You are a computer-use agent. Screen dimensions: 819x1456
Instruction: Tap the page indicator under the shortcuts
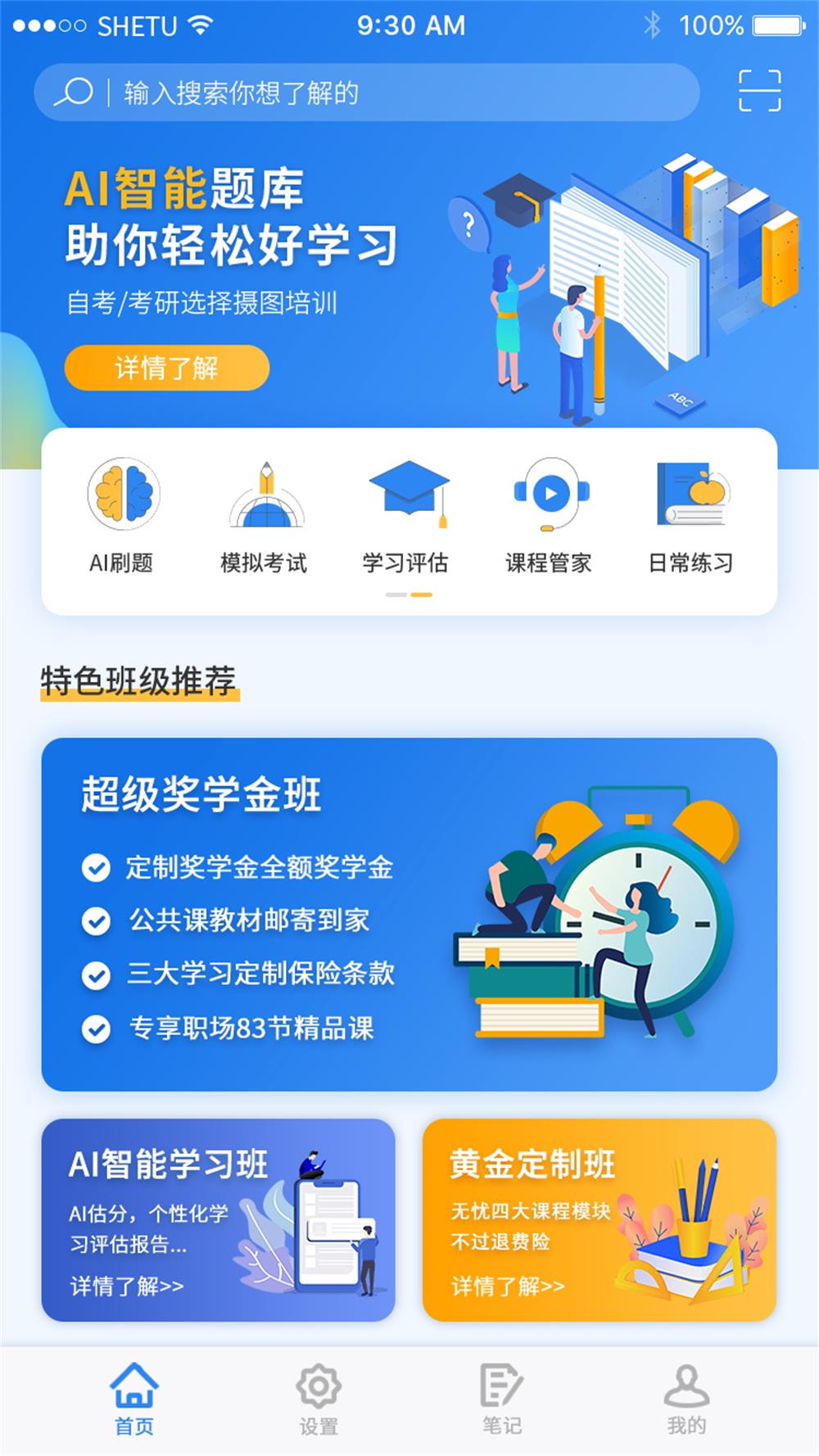(x=409, y=595)
